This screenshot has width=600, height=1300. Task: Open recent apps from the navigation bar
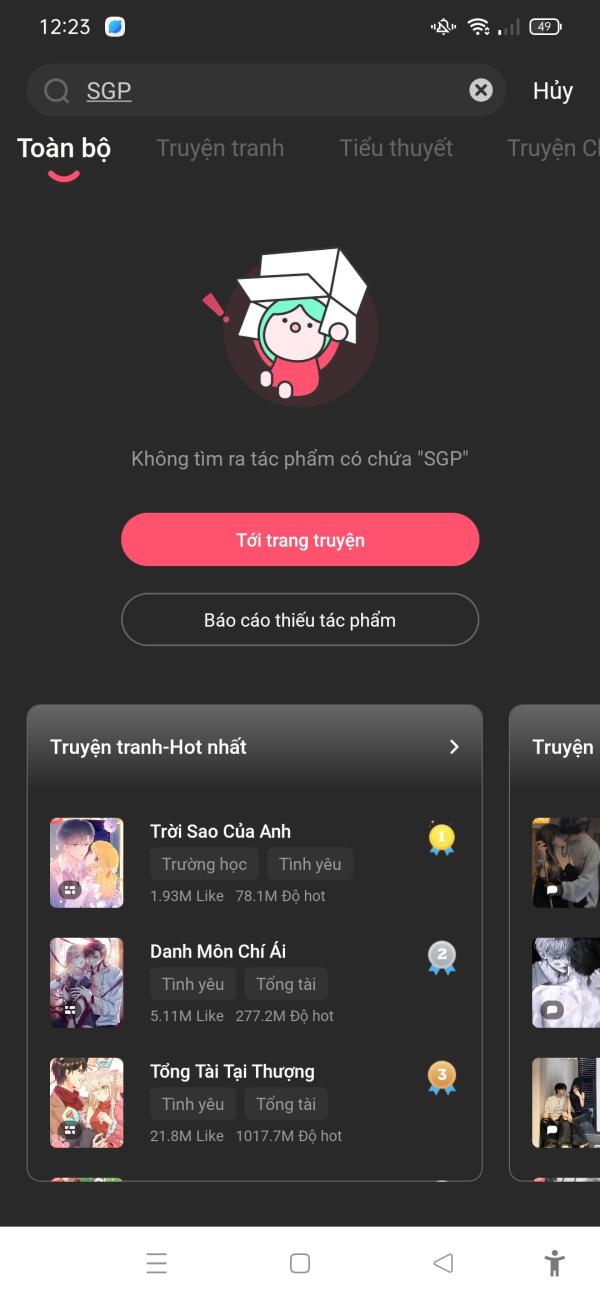click(157, 1263)
